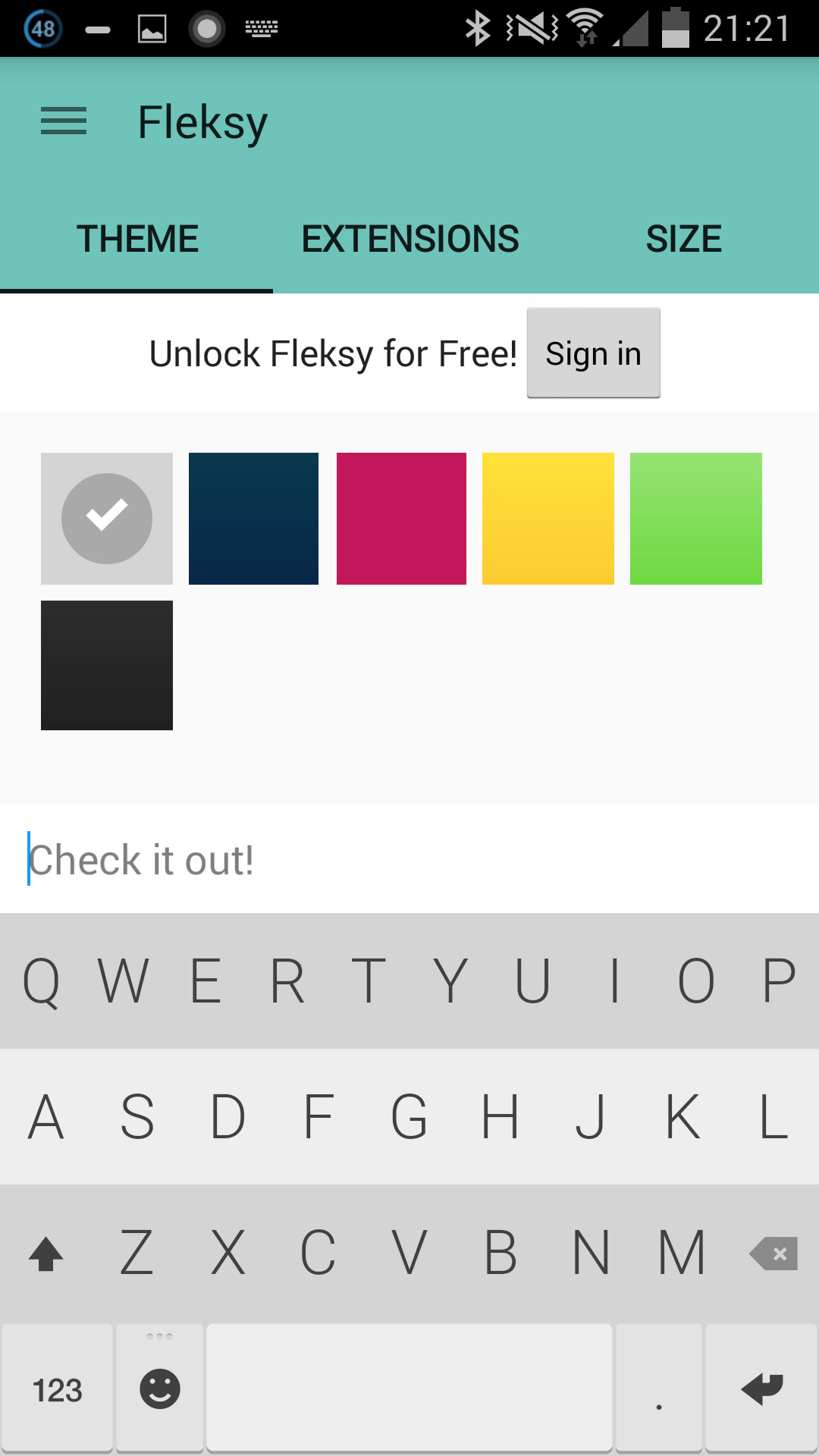Select the checked light gray theme

[x=107, y=519]
